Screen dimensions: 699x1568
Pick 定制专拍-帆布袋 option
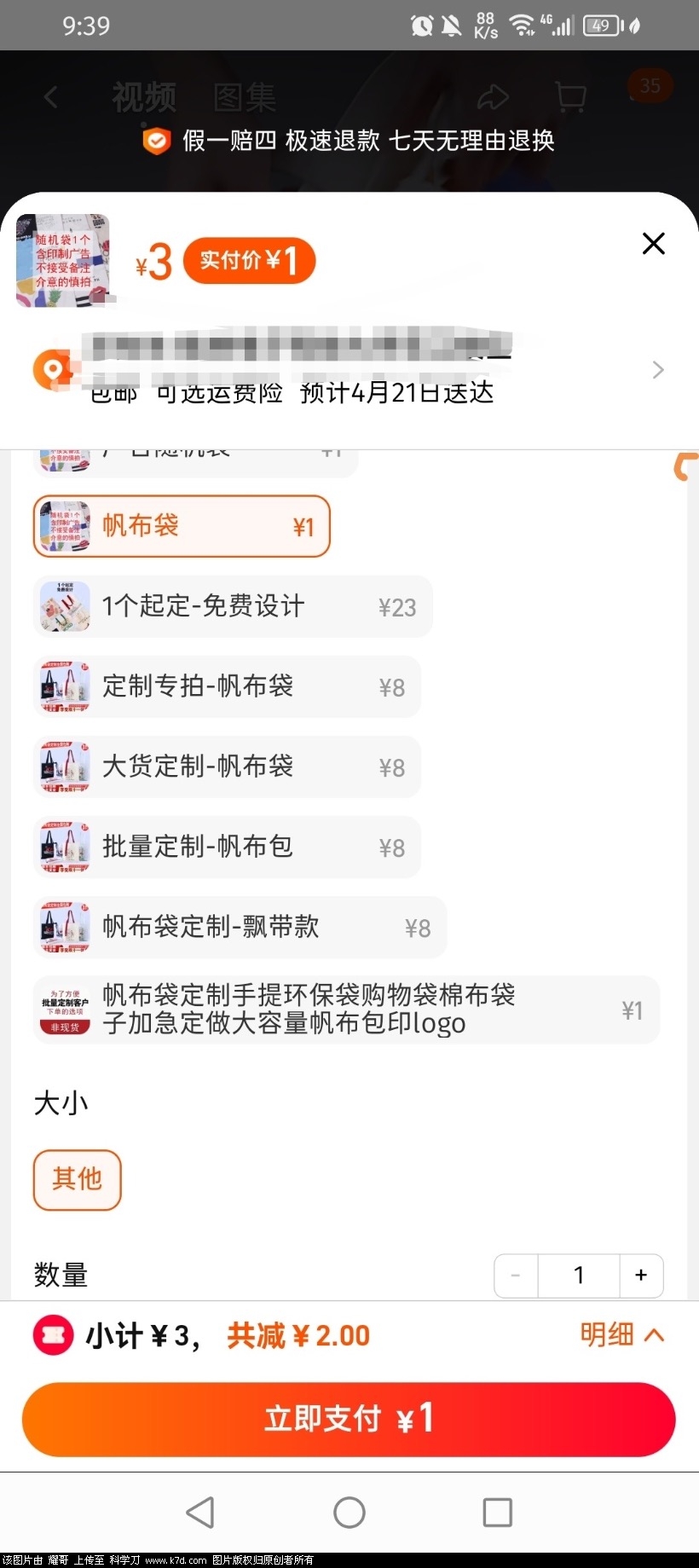tap(226, 686)
